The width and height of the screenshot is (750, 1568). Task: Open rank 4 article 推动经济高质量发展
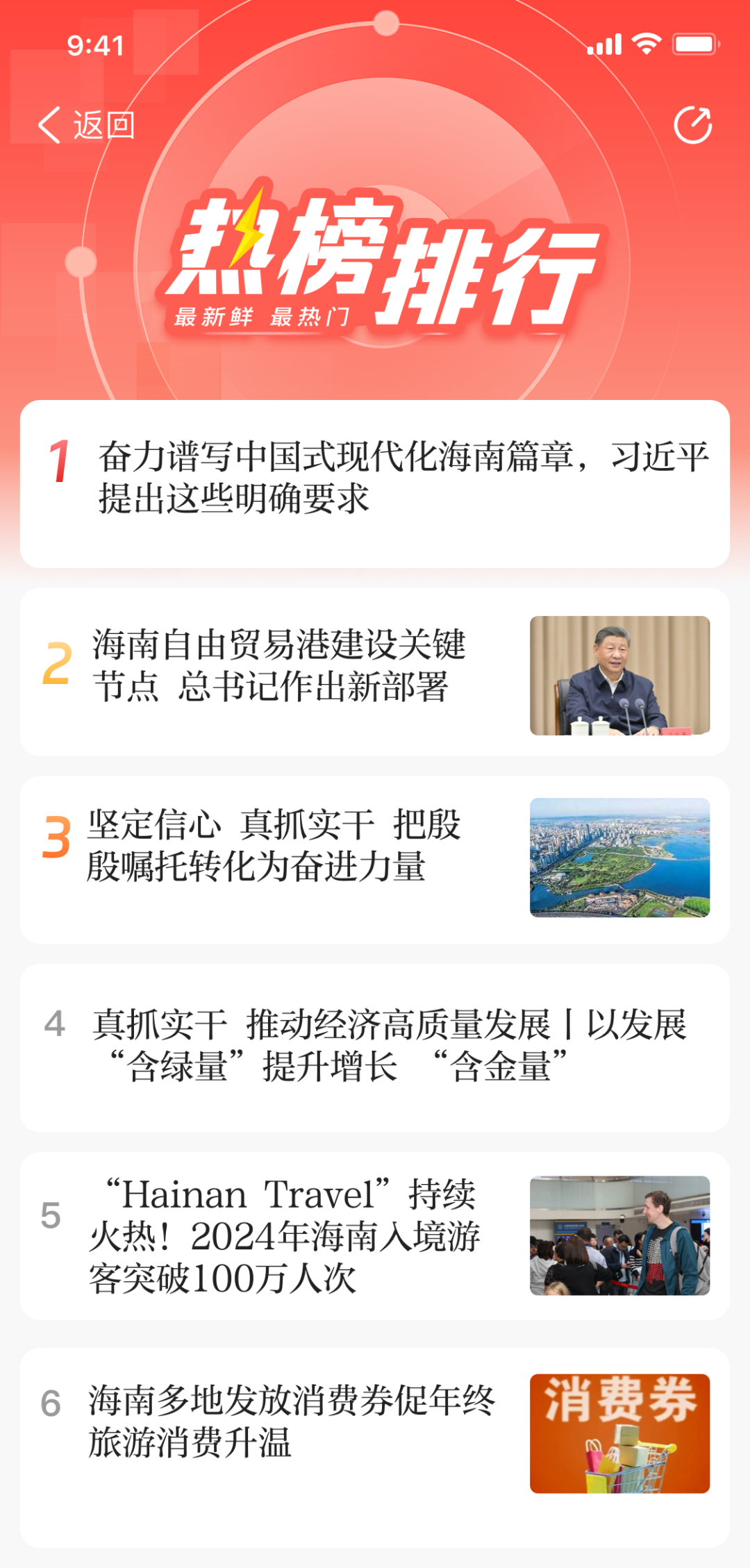(x=389, y=1045)
